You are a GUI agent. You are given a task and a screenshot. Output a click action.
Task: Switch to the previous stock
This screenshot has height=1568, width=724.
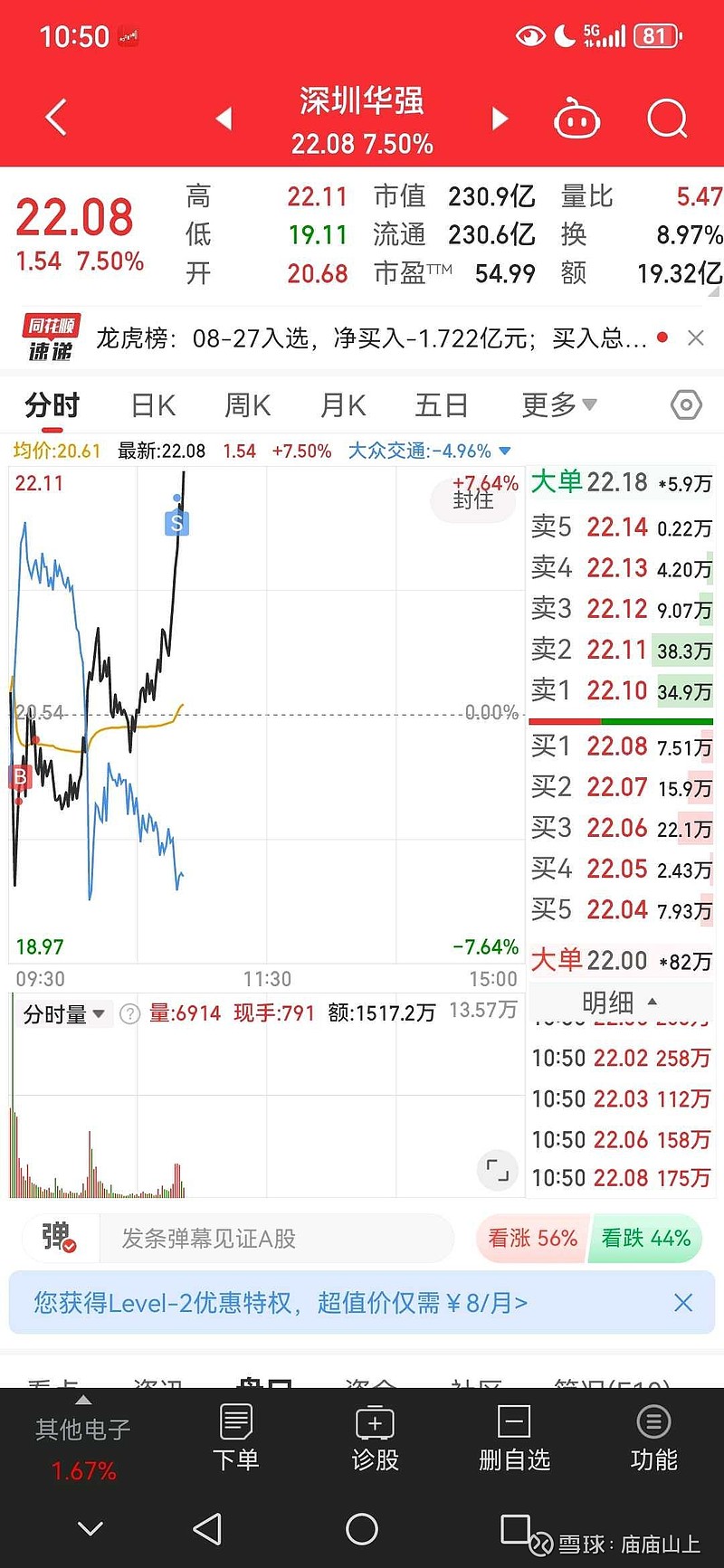tap(224, 119)
